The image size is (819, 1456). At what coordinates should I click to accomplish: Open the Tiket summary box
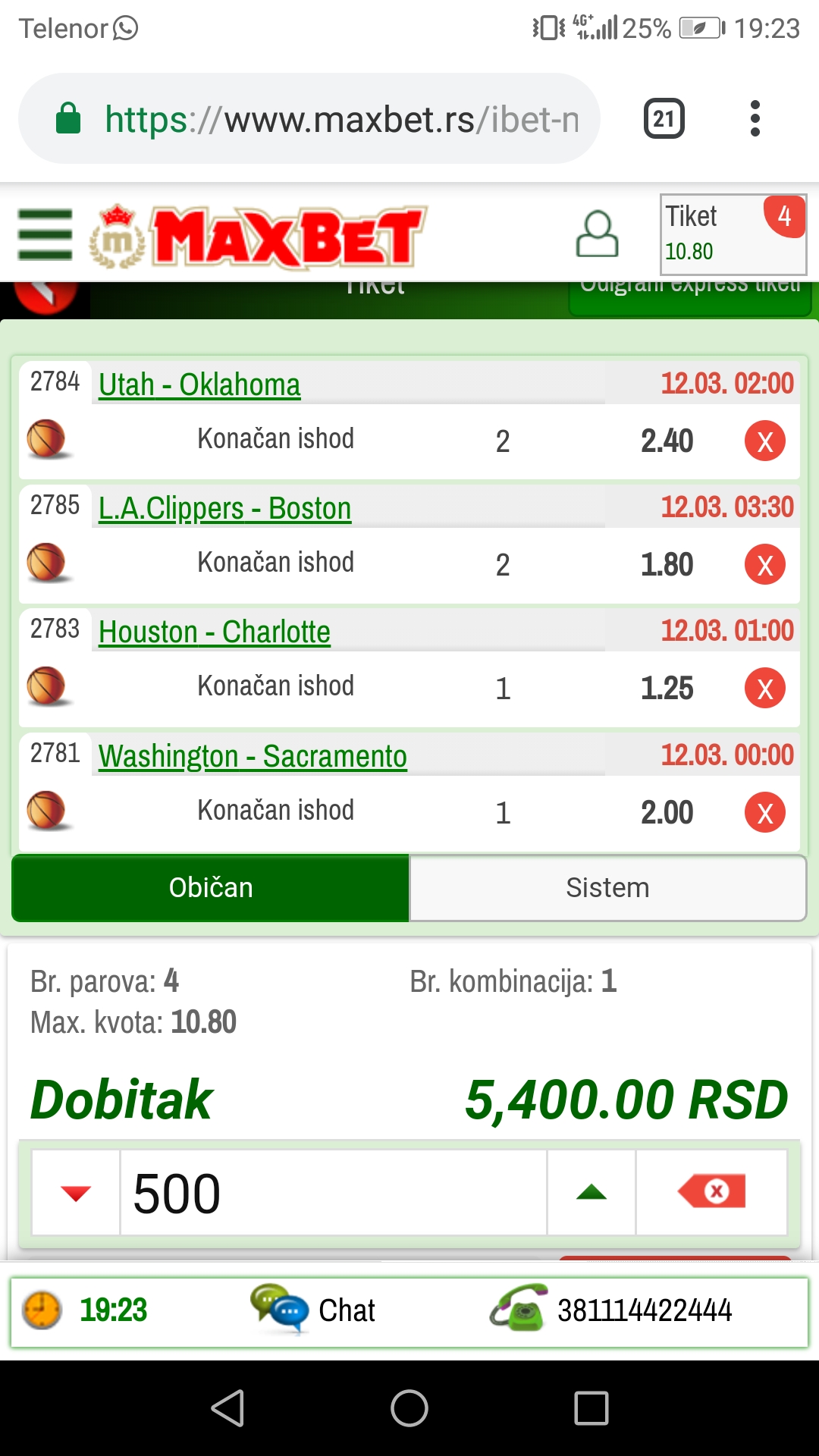point(733,234)
